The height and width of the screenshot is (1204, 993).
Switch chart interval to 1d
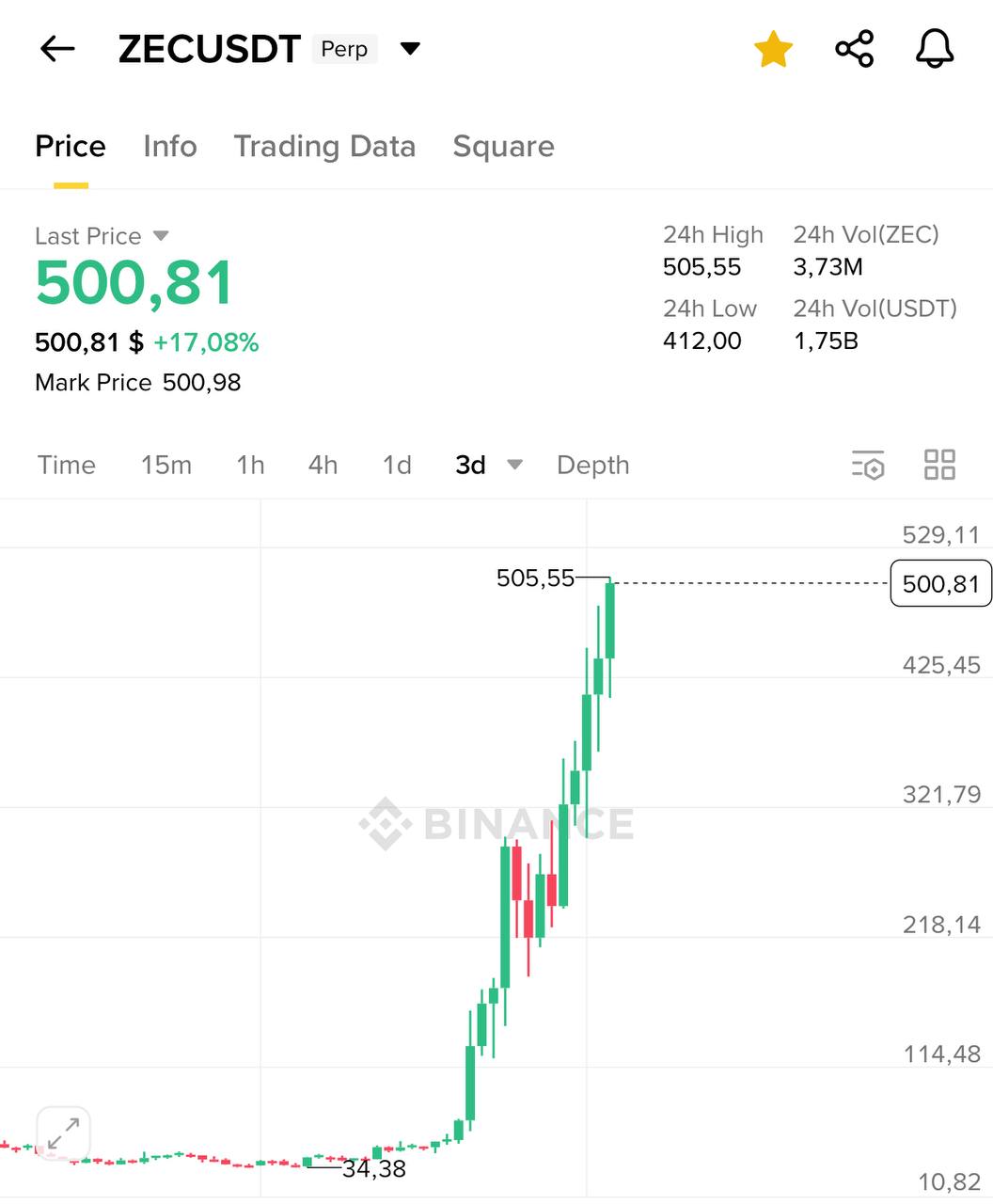coord(397,465)
